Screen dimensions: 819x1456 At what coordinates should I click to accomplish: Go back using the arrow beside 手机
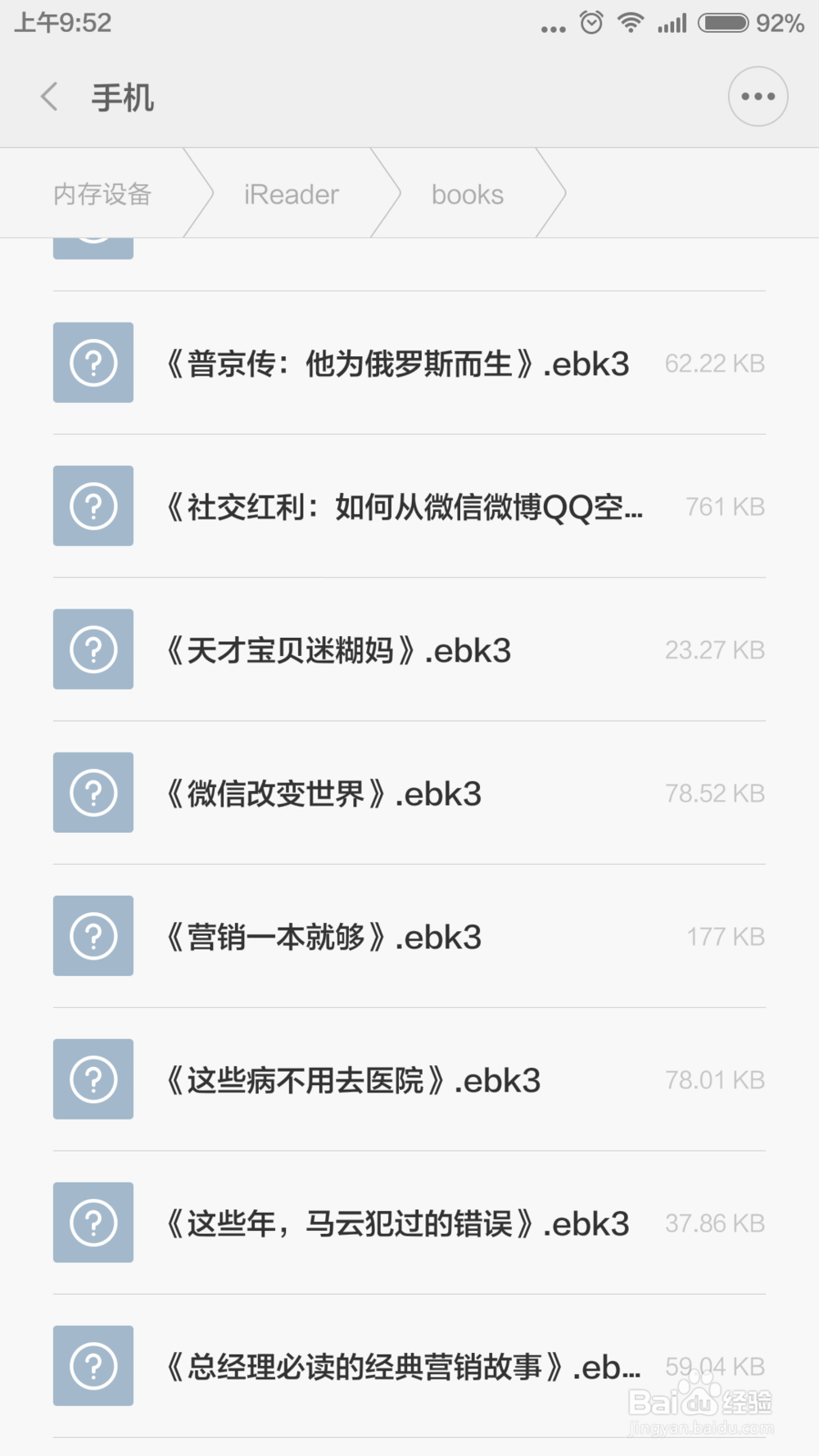point(49,97)
